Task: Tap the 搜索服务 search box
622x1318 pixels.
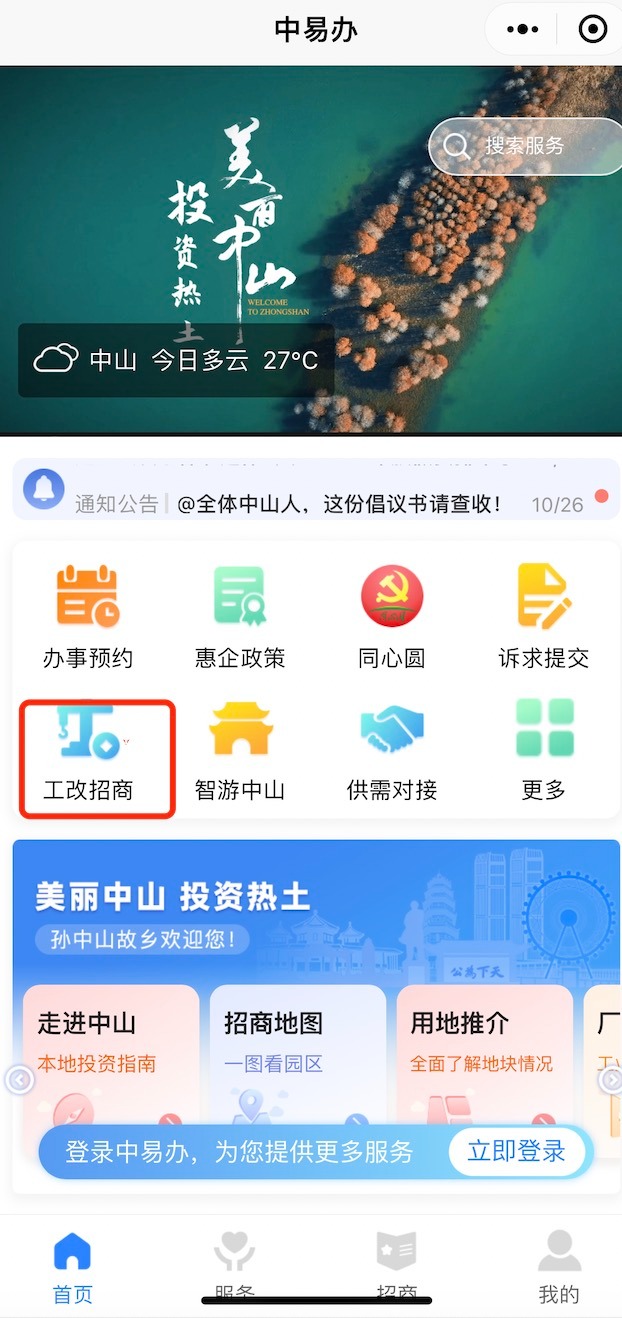Action: click(525, 146)
